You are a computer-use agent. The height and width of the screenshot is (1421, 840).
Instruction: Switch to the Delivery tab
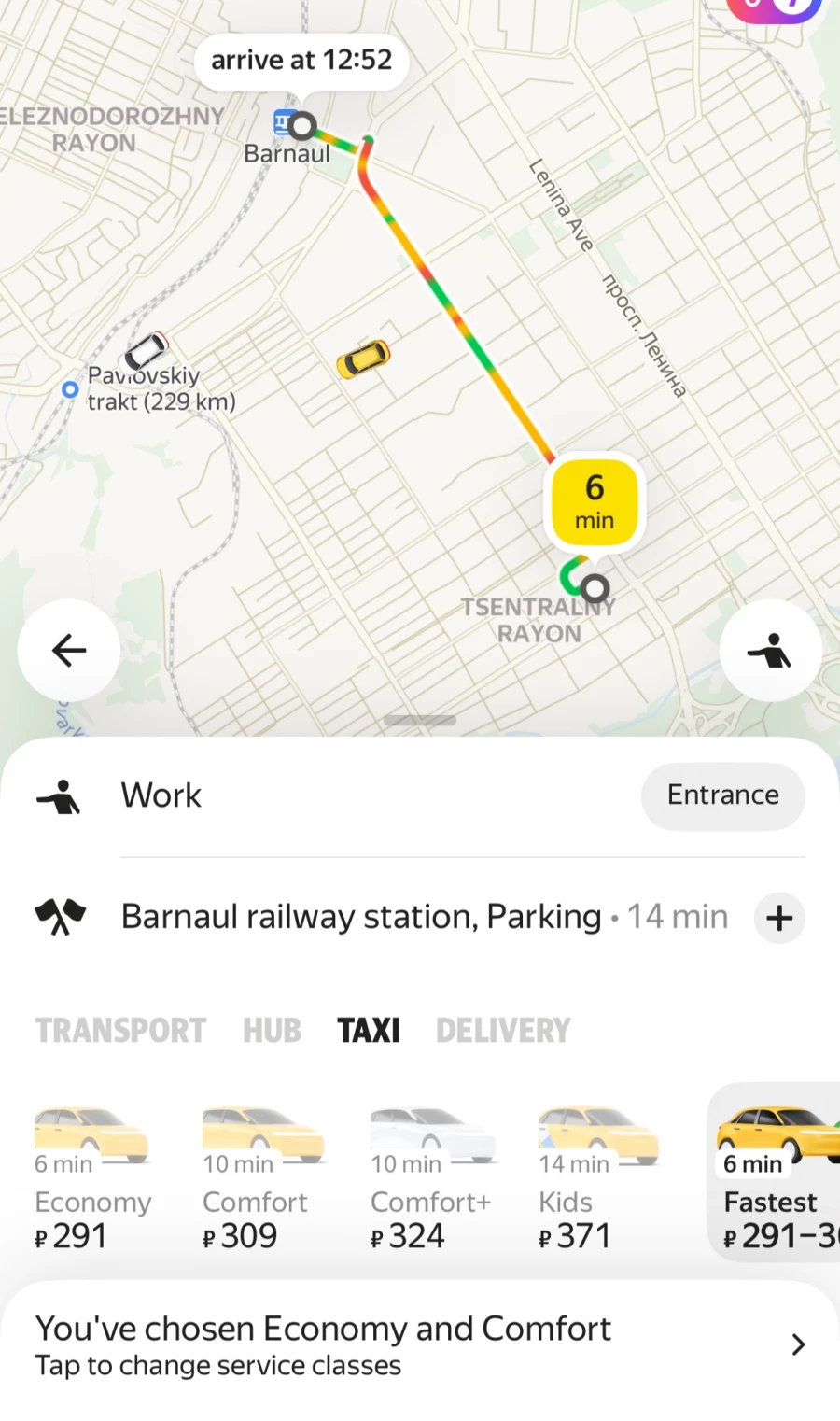point(503,1031)
